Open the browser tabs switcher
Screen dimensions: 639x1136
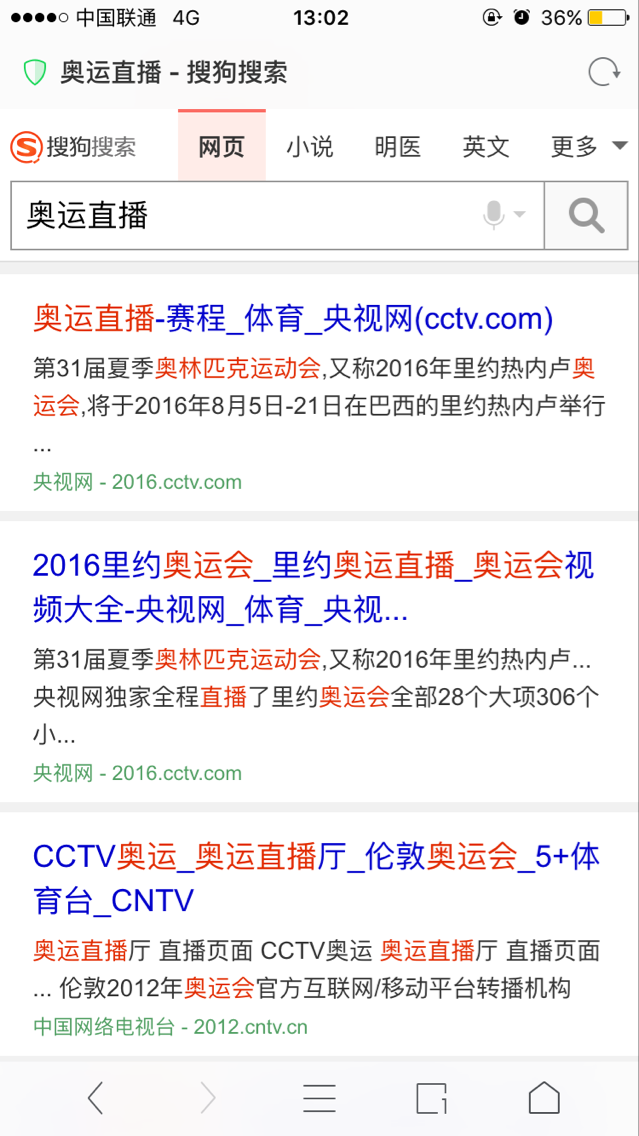[x=431, y=1098]
